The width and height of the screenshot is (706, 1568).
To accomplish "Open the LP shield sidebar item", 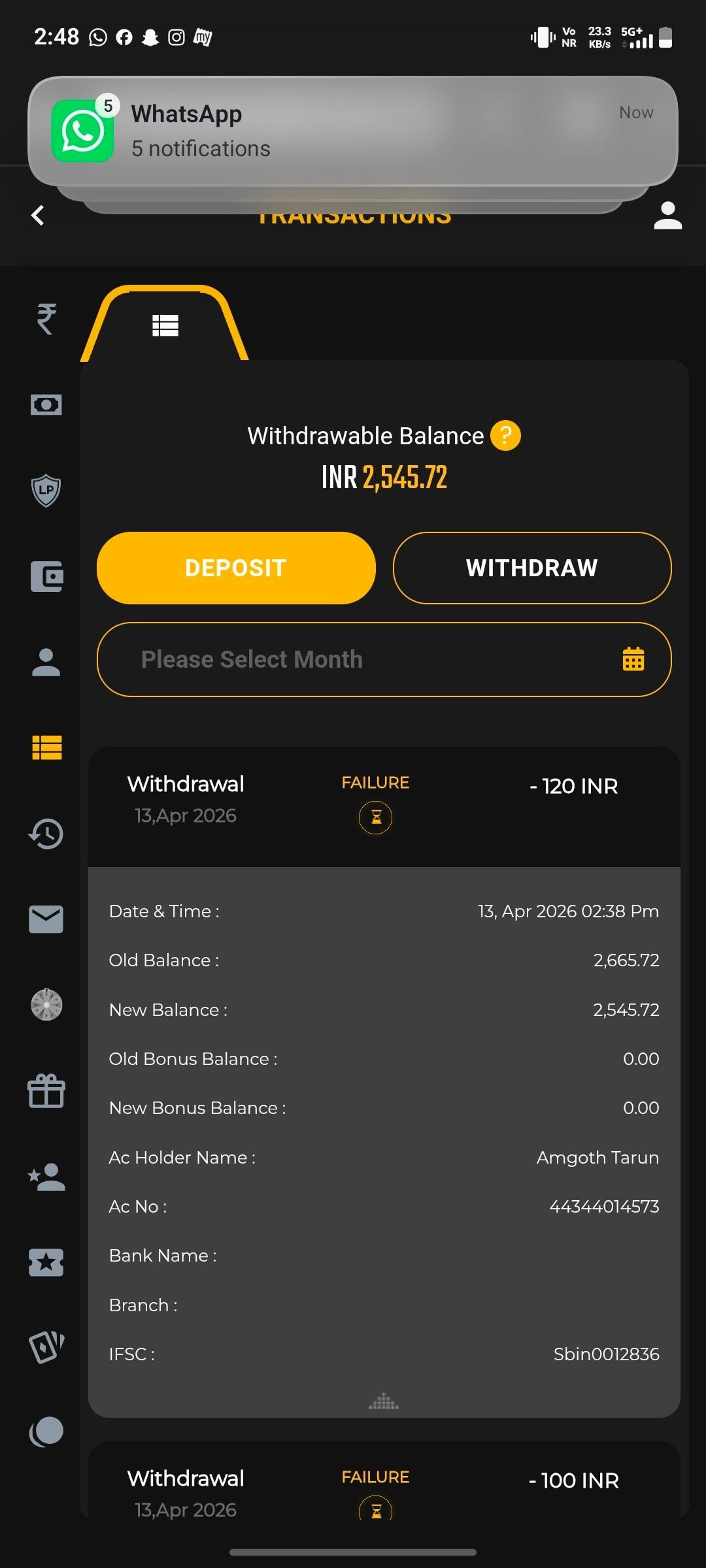I will [46, 490].
